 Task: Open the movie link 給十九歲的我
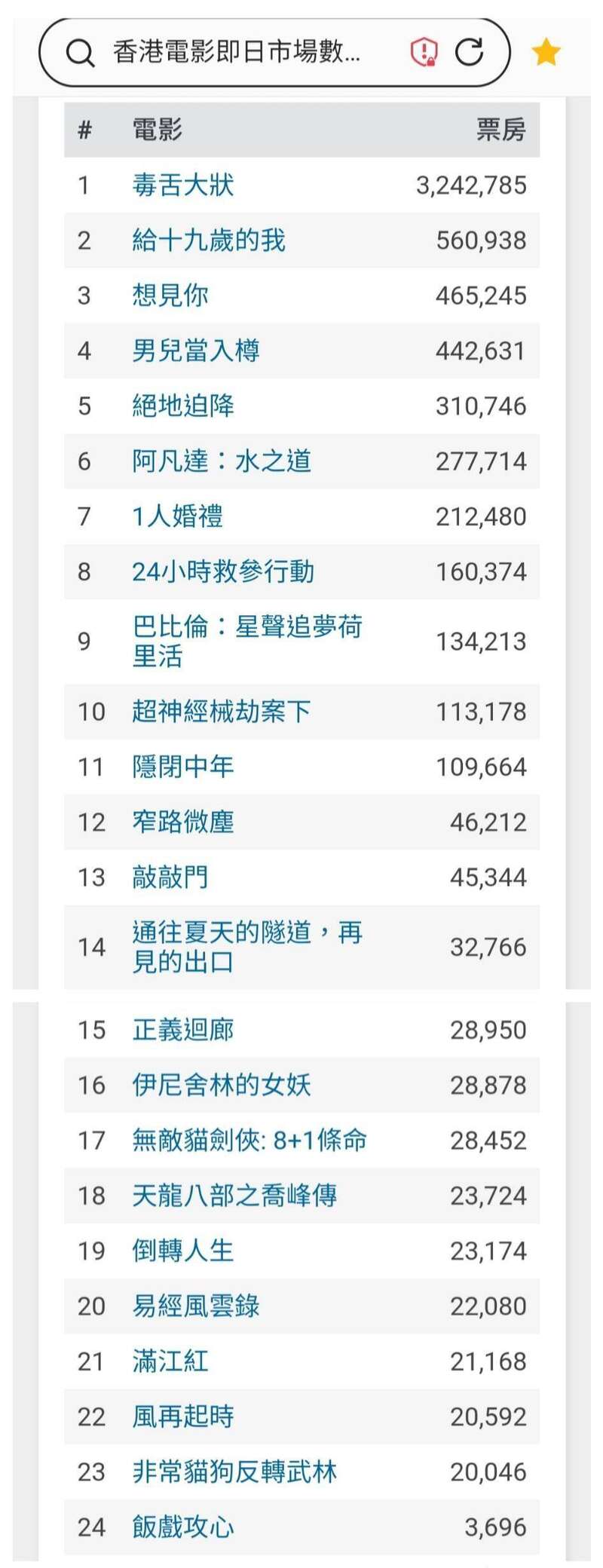coord(208,240)
